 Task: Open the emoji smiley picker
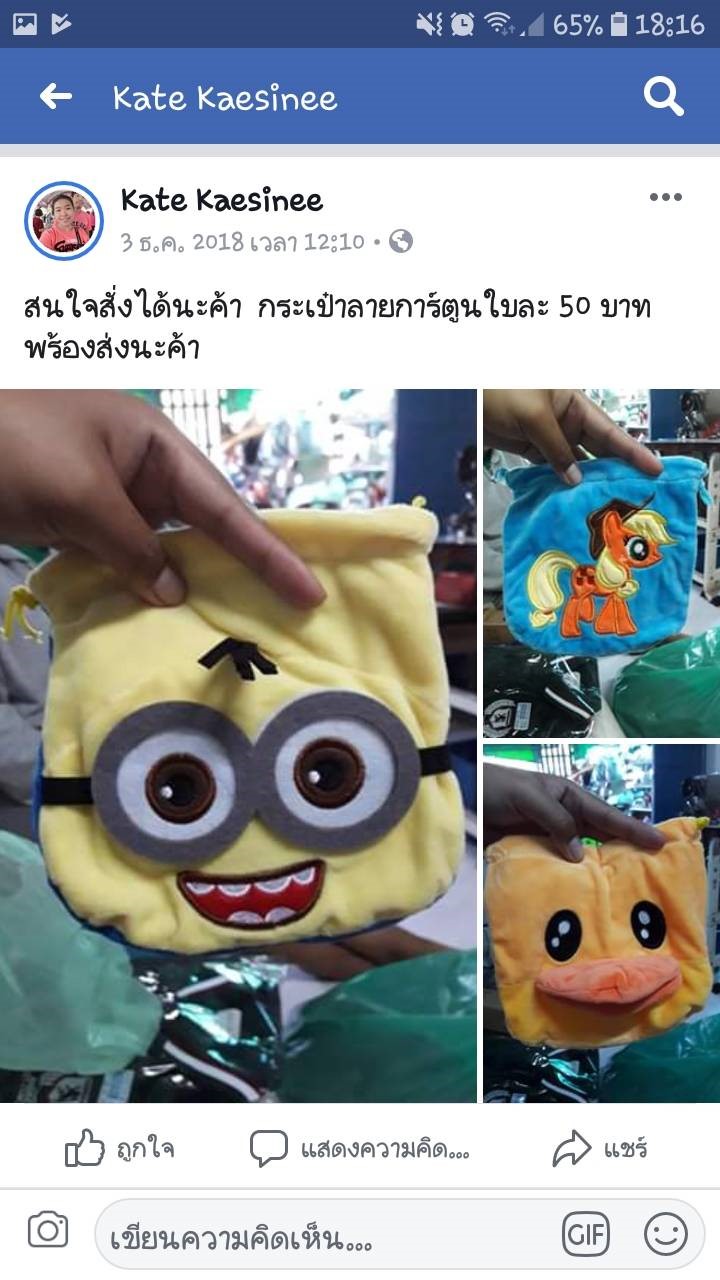(x=666, y=1234)
